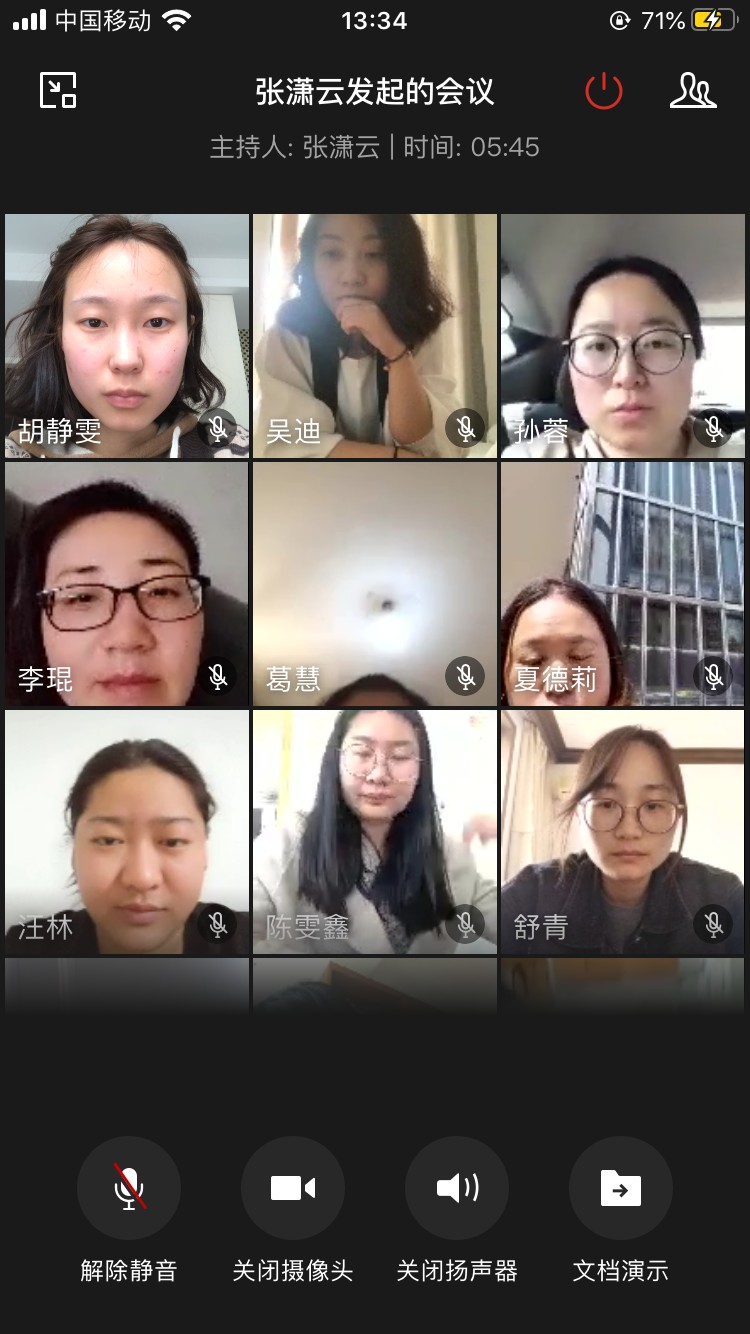750x1334 pixels.
Task: Minimize the meeting window
Action: (58, 91)
